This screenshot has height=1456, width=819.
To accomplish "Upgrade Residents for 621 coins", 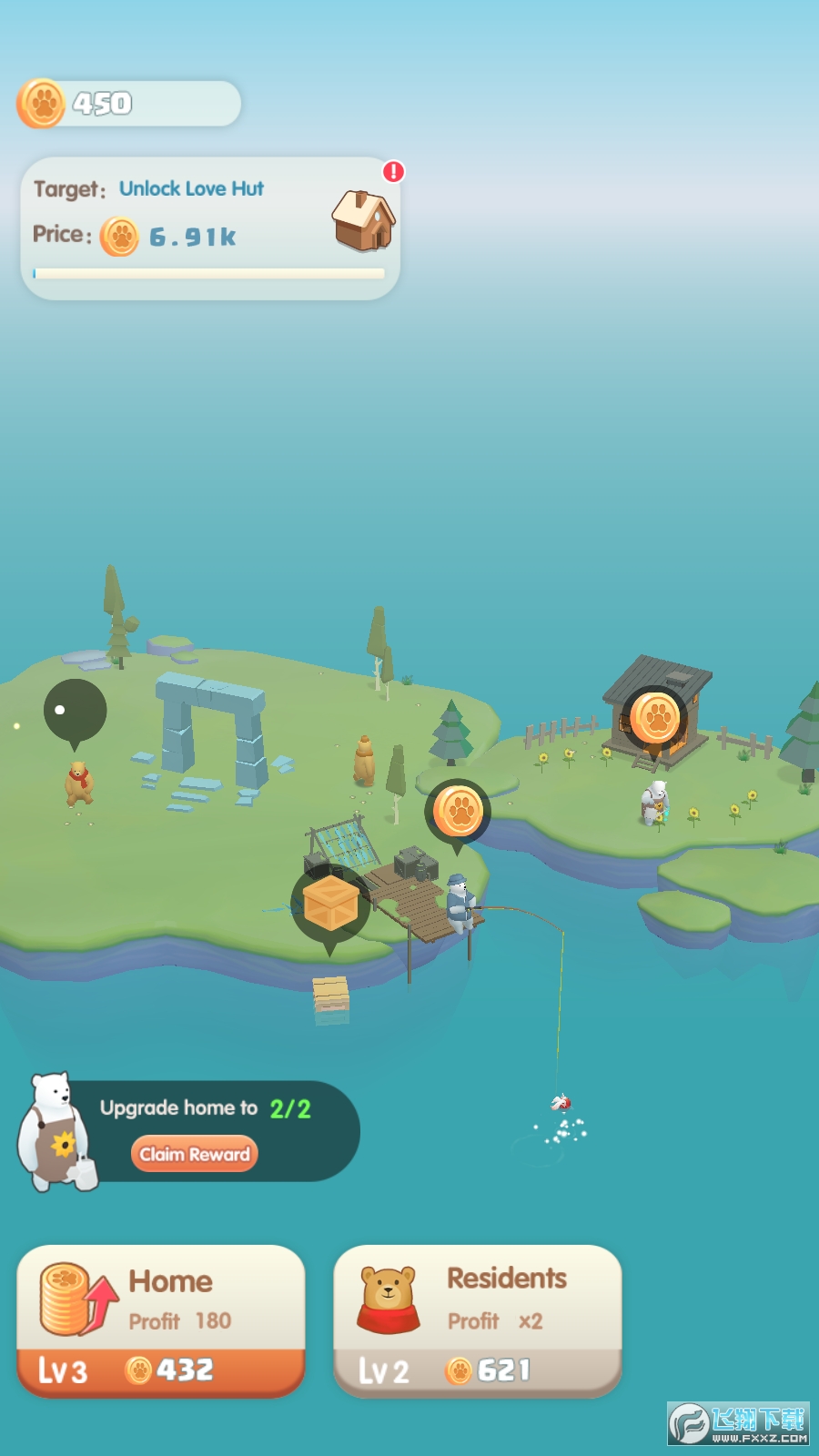I will point(478,1320).
